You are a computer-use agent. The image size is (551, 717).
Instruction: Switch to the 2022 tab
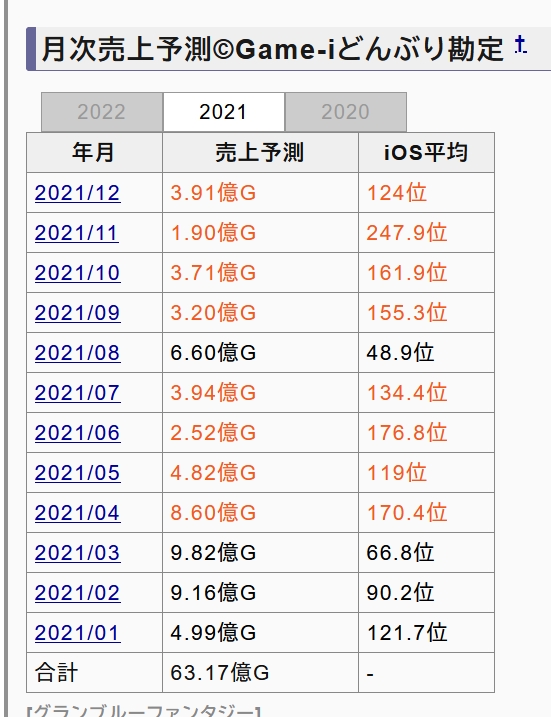click(x=102, y=112)
